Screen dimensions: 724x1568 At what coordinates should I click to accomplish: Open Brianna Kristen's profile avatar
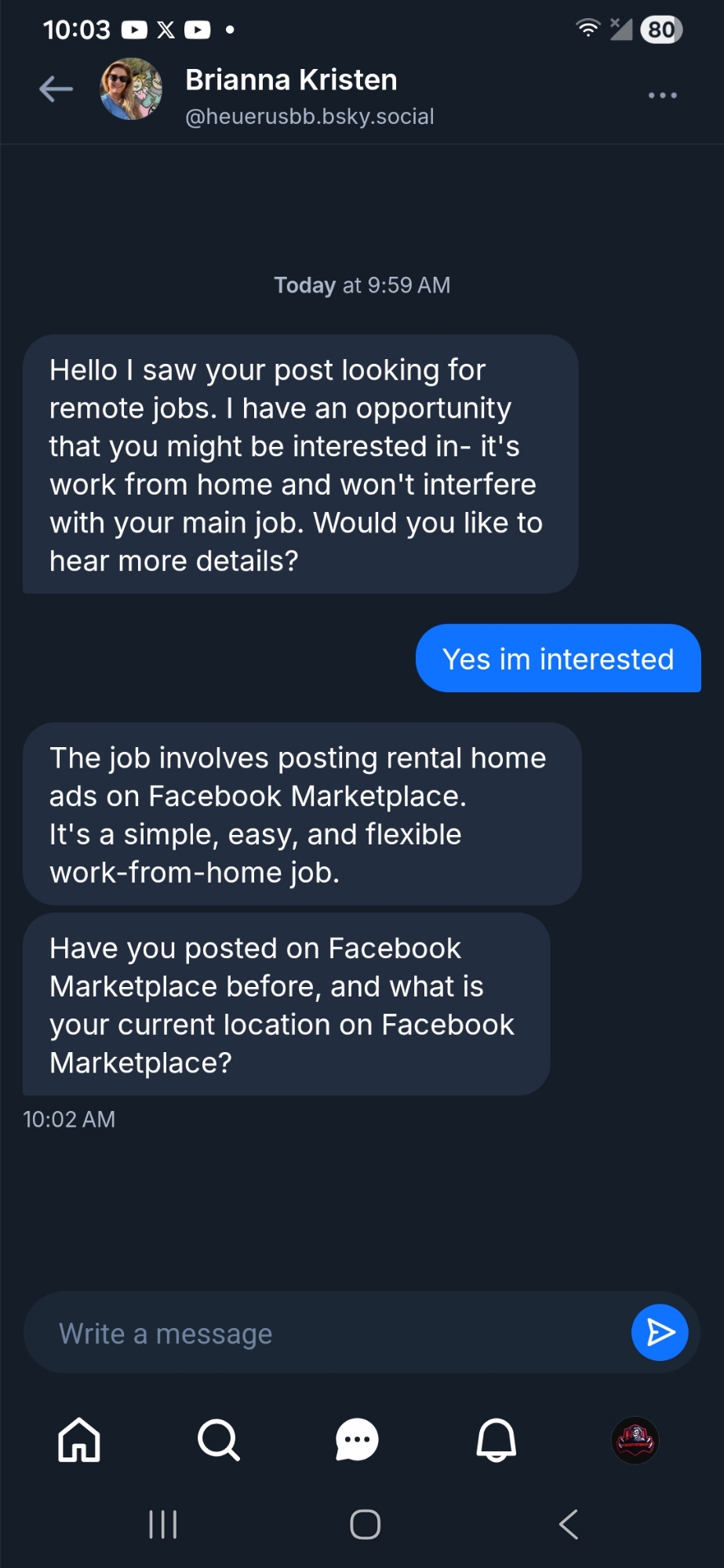[x=131, y=89]
